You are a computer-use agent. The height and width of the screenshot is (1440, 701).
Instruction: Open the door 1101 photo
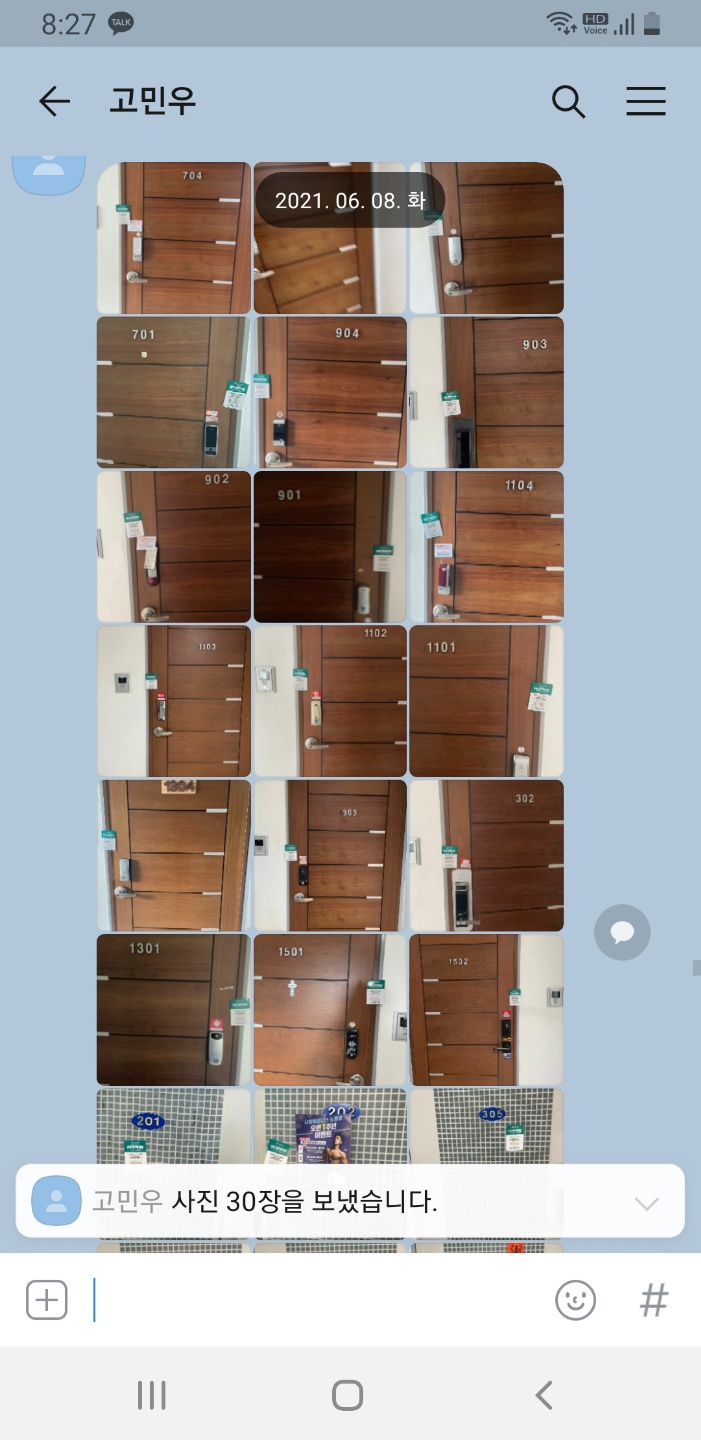tap(486, 701)
